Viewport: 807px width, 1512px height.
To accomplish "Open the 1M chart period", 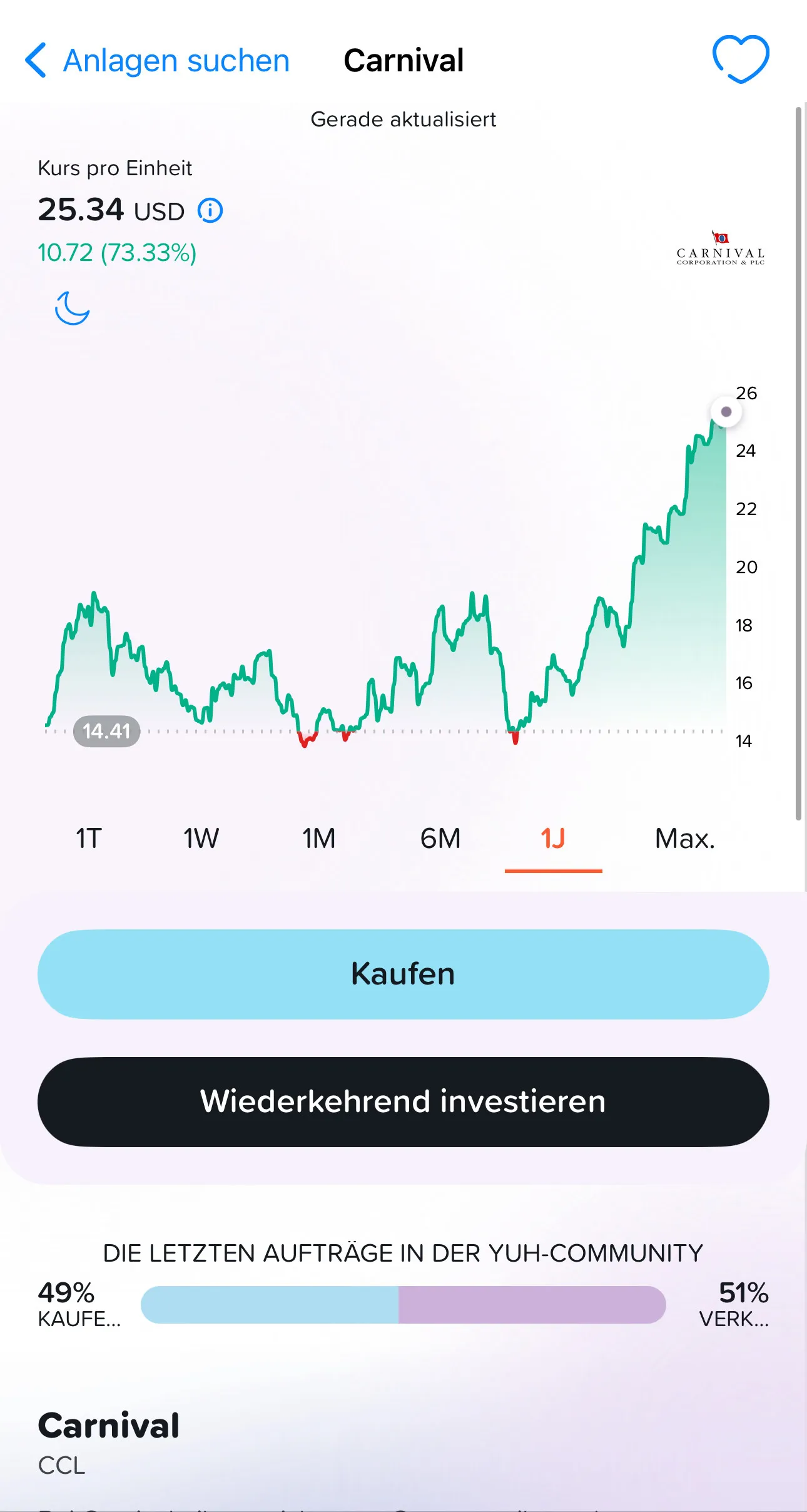I will pos(318,838).
